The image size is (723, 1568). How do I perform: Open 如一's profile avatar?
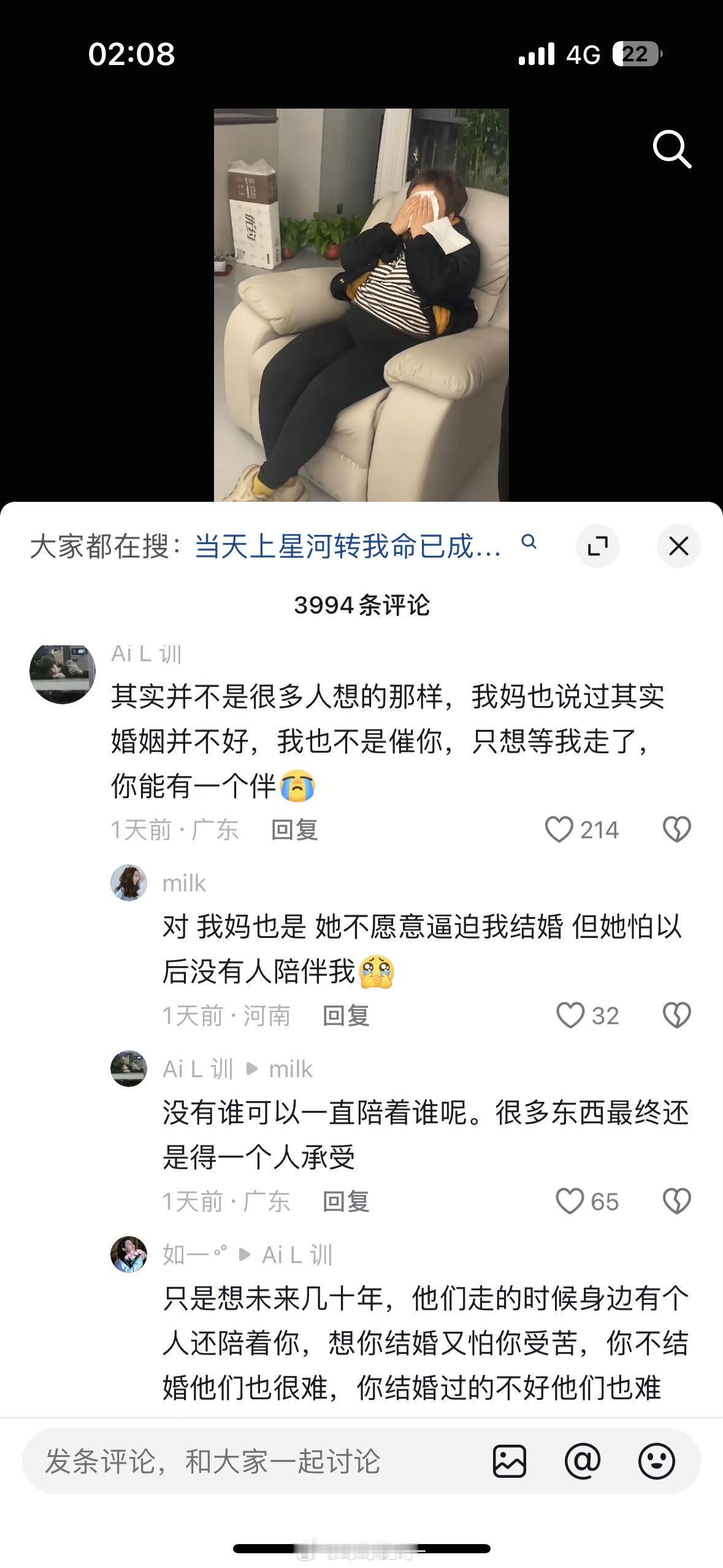coord(129,1255)
